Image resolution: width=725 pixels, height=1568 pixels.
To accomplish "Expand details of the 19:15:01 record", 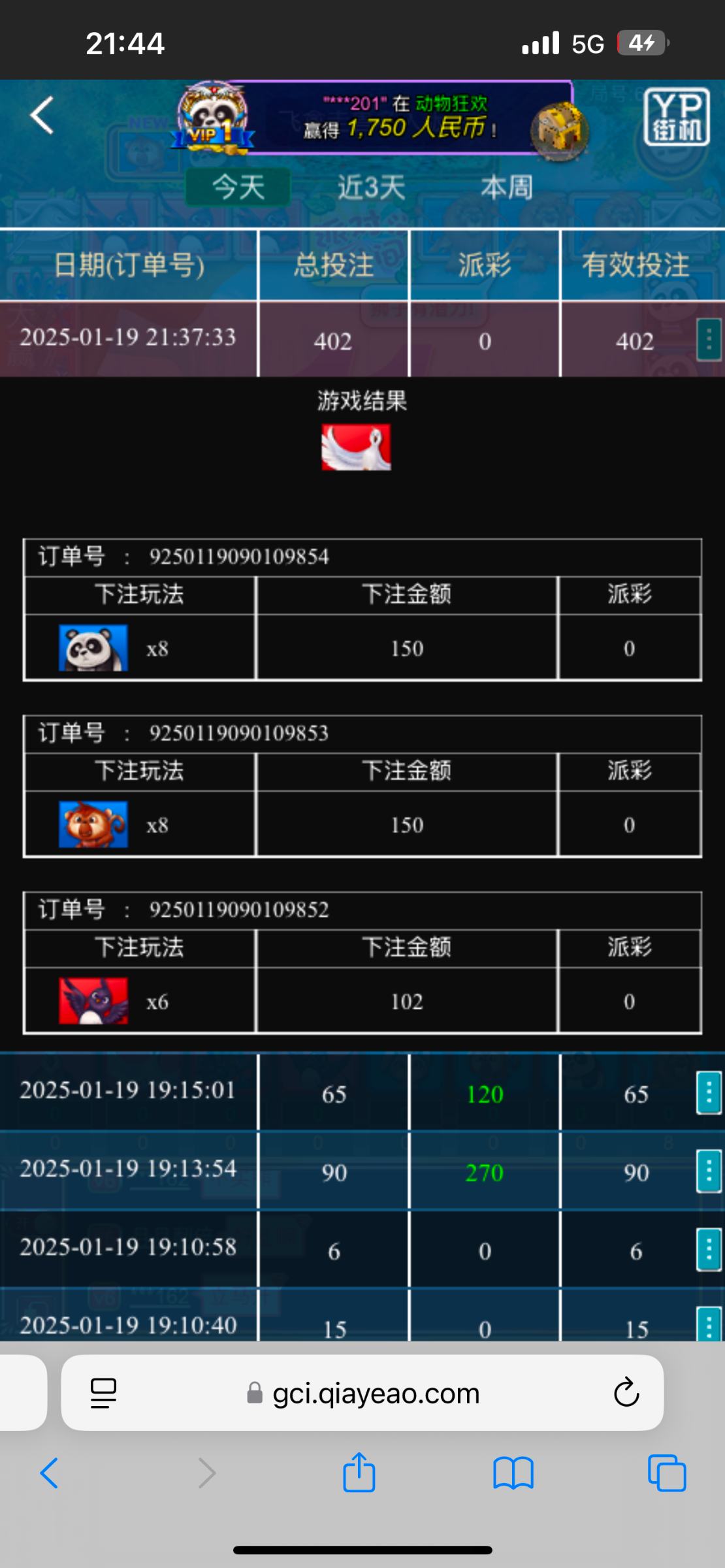I will point(709,1092).
